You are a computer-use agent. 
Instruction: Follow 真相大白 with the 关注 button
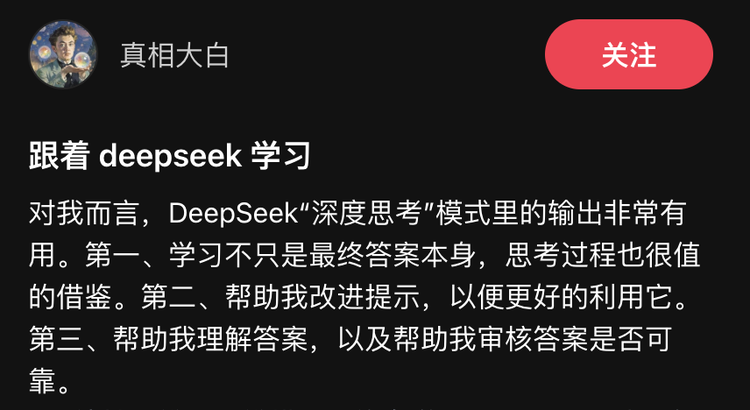628,55
